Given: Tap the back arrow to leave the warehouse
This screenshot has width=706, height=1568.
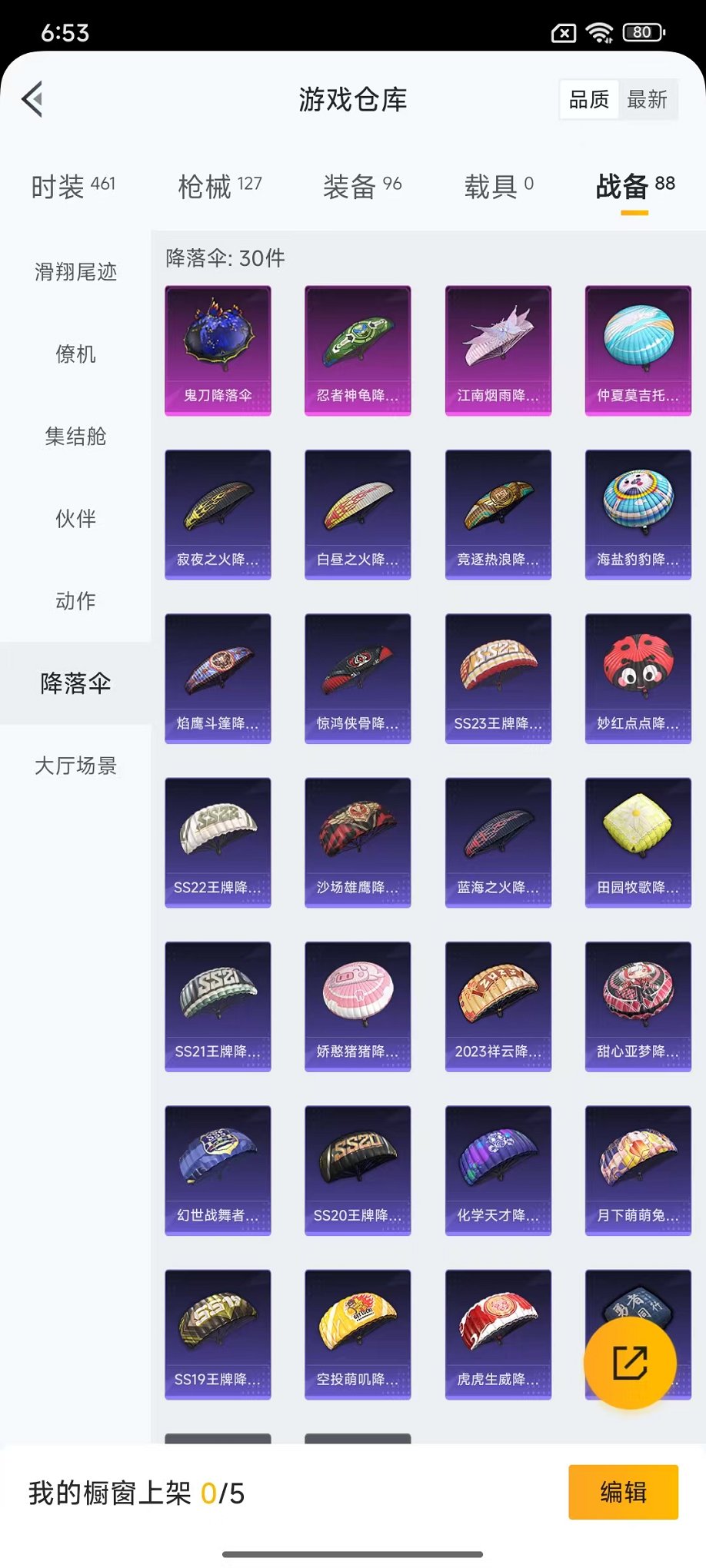Looking at the screenshot, I should point(32,100).
